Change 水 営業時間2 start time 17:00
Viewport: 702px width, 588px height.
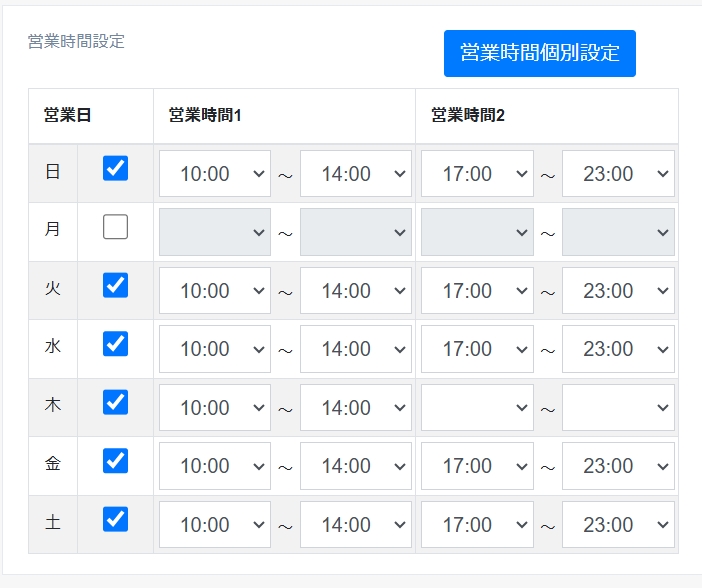[476, 349]
